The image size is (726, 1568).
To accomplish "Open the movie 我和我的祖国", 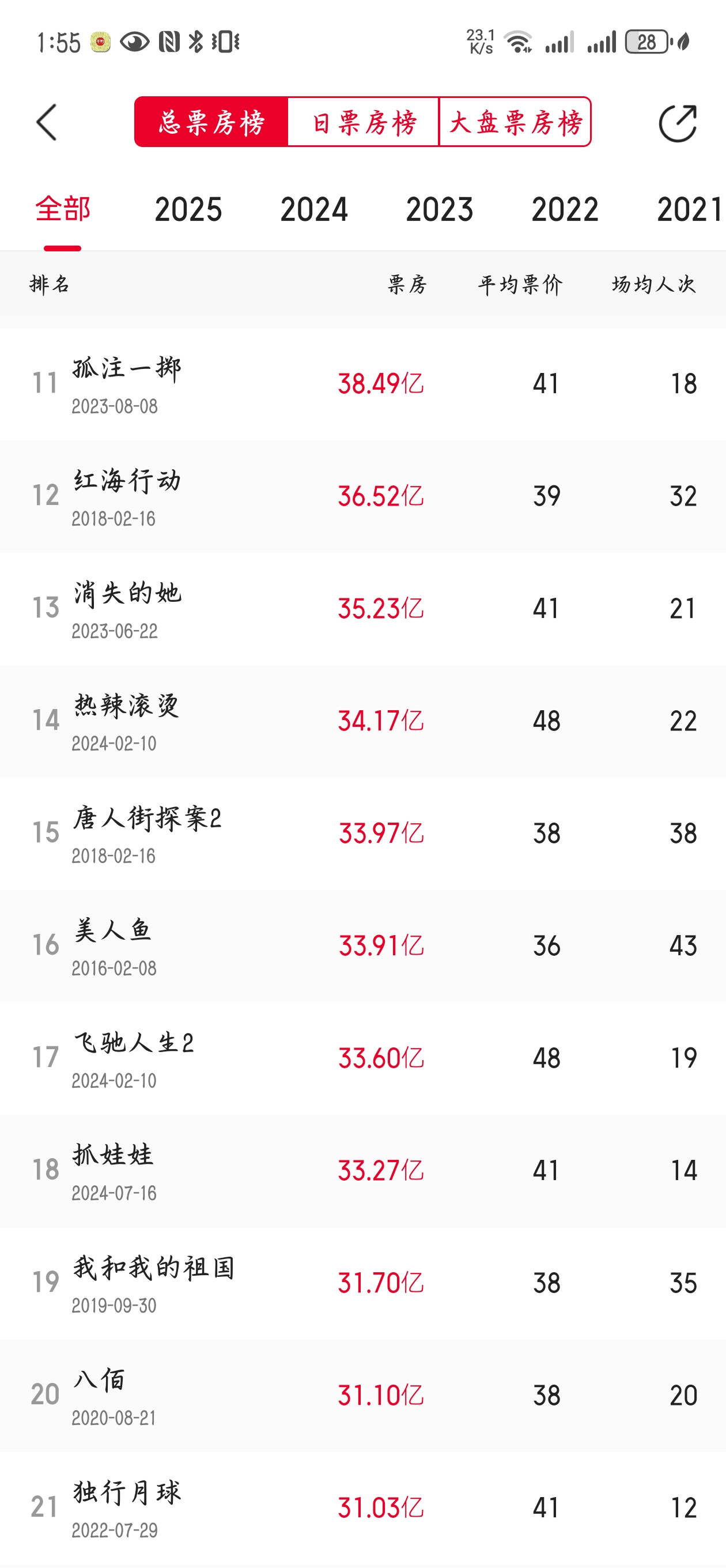I will pyautogui.click(x=362, y=1284).
